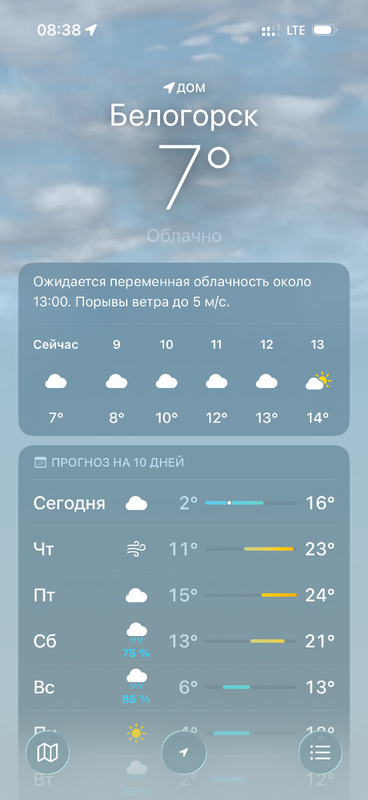Open the saved locations list

coord(320,752)
